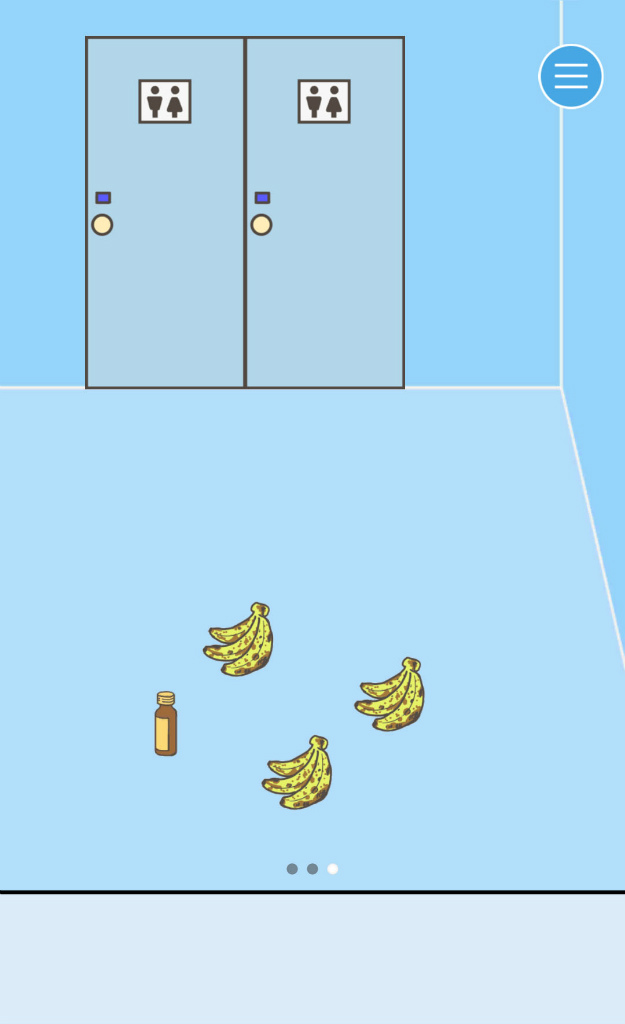Pick up the brown bottle on the floor
The width and height of the screenshot is (625, 1024).
[166, 724]
